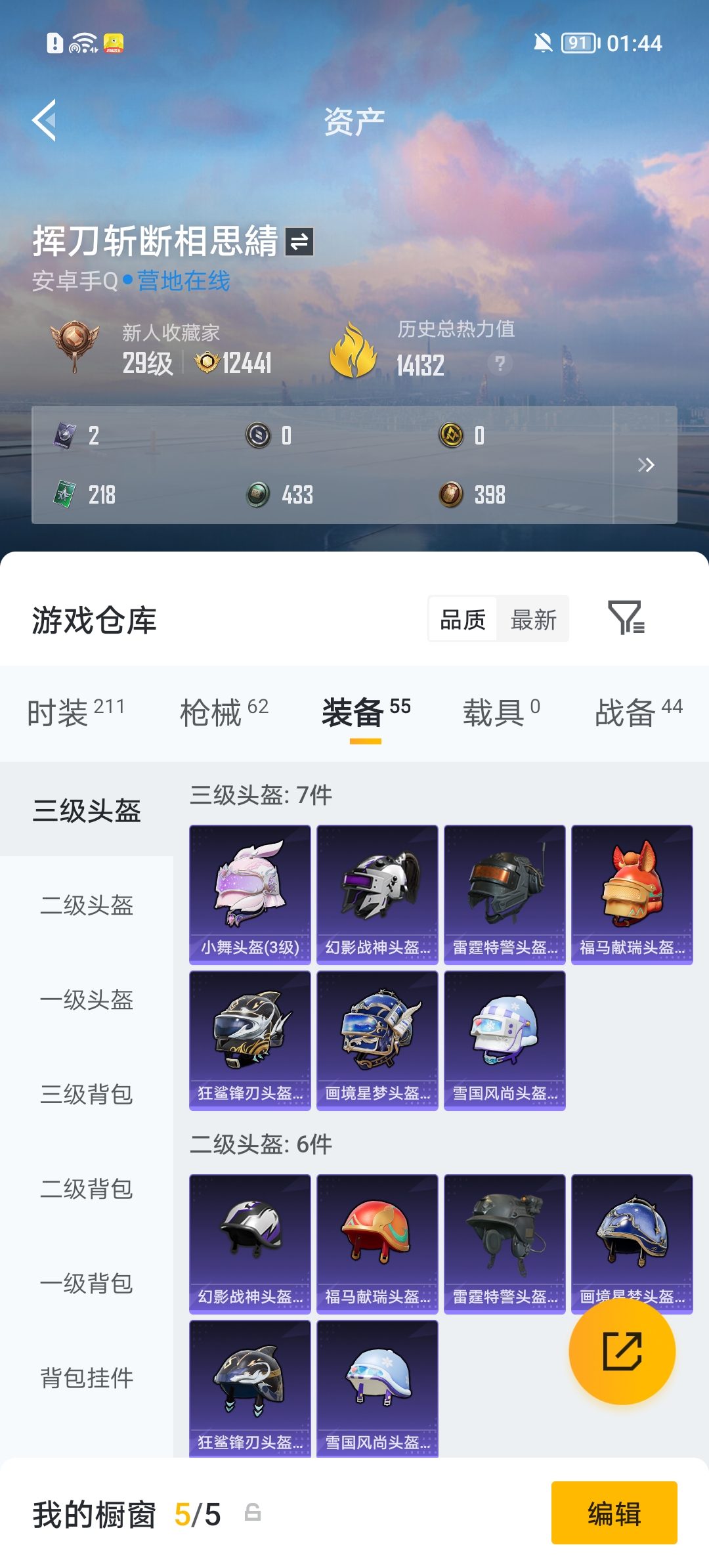This screenshot has width=709, height=1568.
Task: Switch sorting to 最新
Action: click(x=533, y=619)
